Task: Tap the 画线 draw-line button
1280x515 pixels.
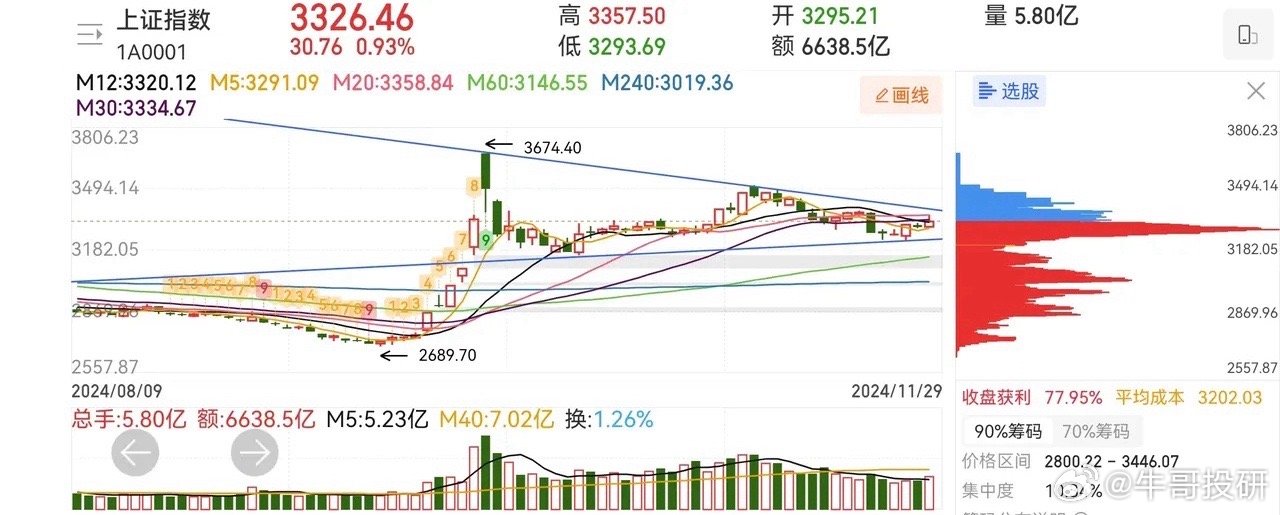Action: click(x=901, y=95)
